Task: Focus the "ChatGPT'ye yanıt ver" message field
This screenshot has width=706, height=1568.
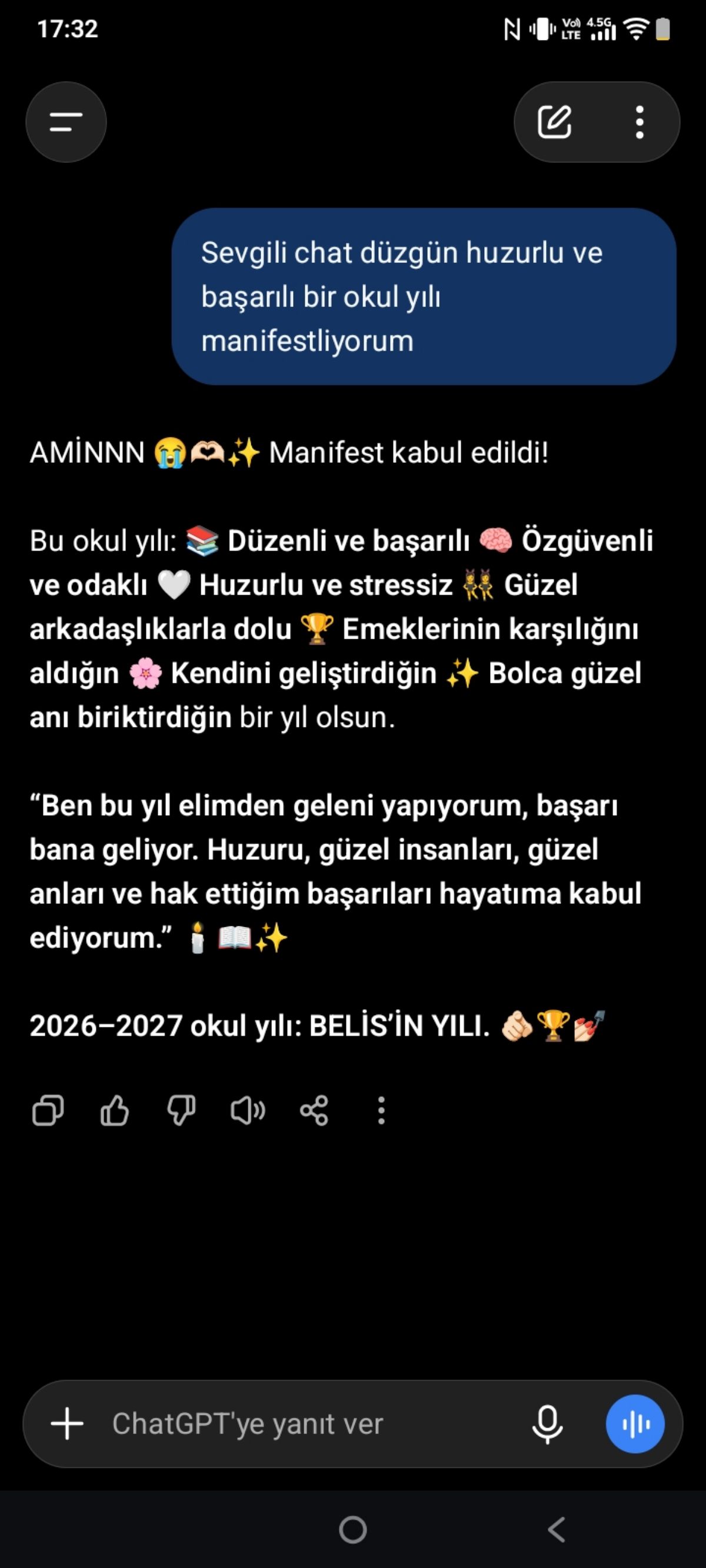Action: (x=305, y=1424)
